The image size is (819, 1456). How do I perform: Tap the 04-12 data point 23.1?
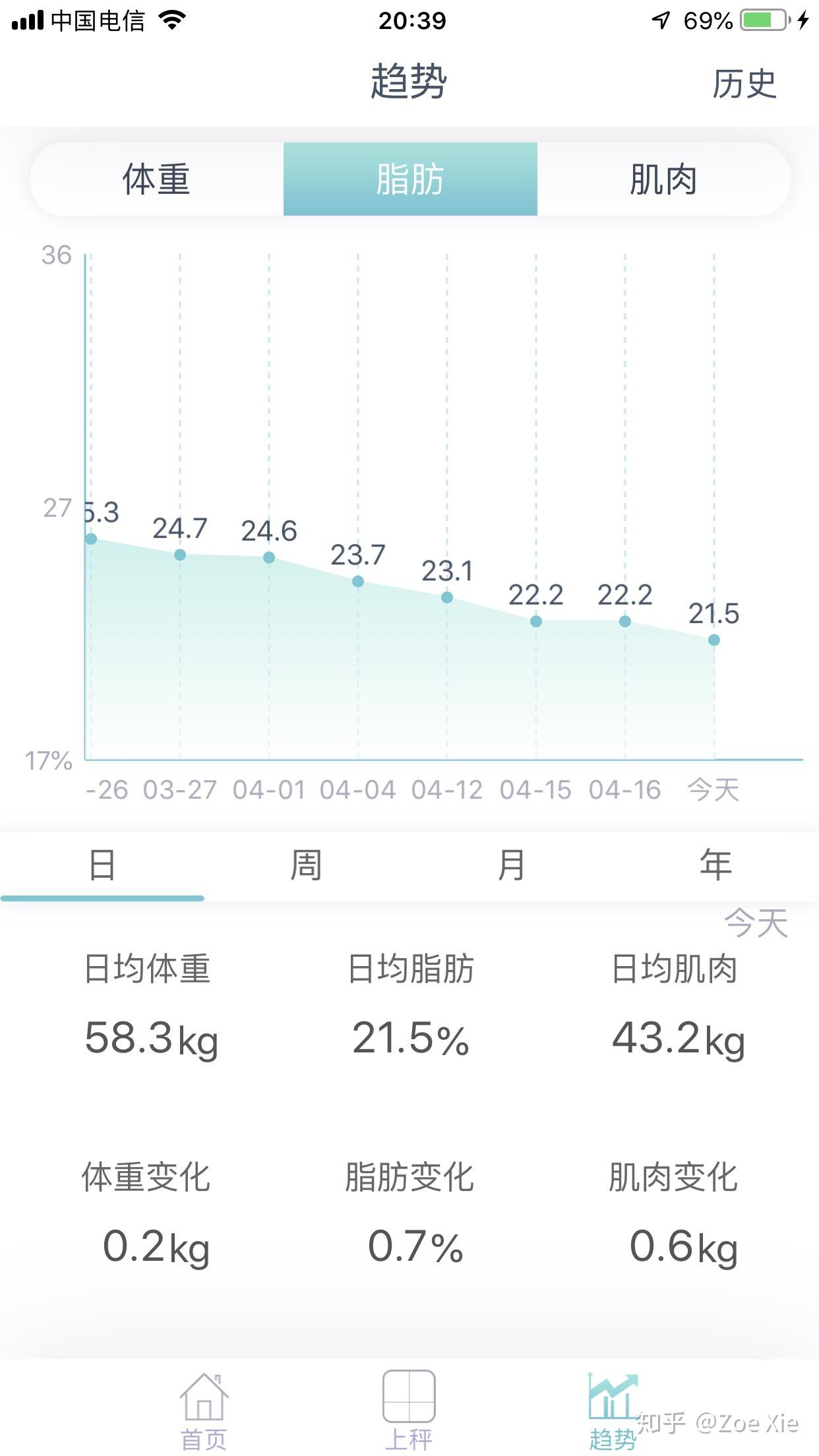447,597
